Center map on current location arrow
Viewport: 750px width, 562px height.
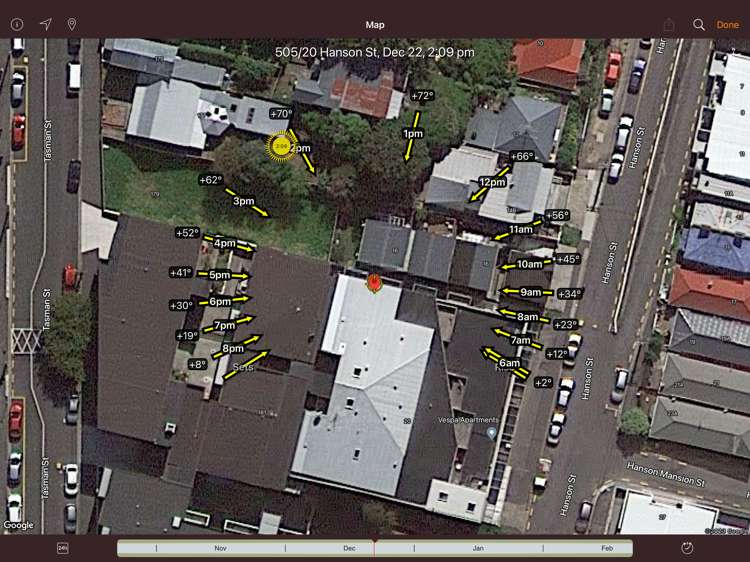pyautogui.click(x=45, y=24)
